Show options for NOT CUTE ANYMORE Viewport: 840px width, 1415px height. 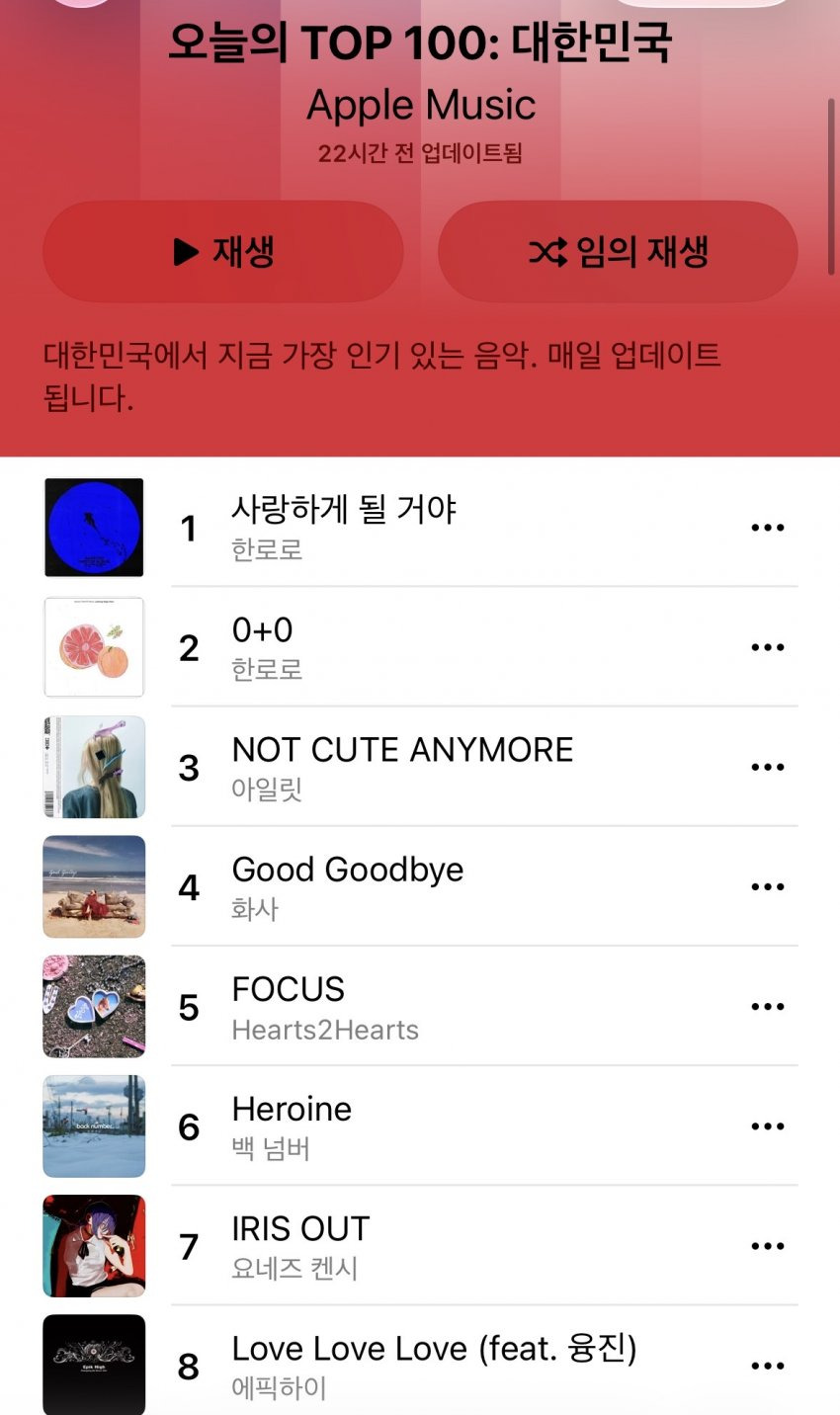(767, 767)
